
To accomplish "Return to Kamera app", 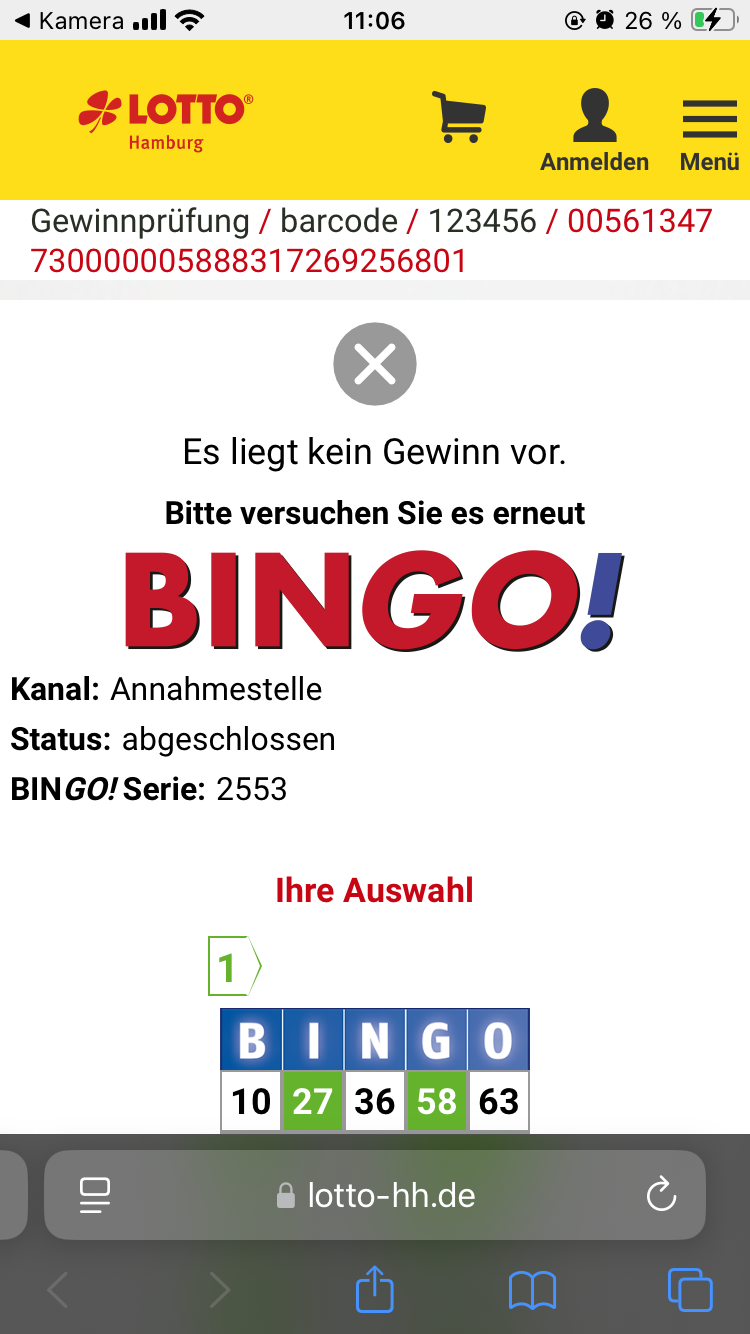I will click(x=68, y=20).
